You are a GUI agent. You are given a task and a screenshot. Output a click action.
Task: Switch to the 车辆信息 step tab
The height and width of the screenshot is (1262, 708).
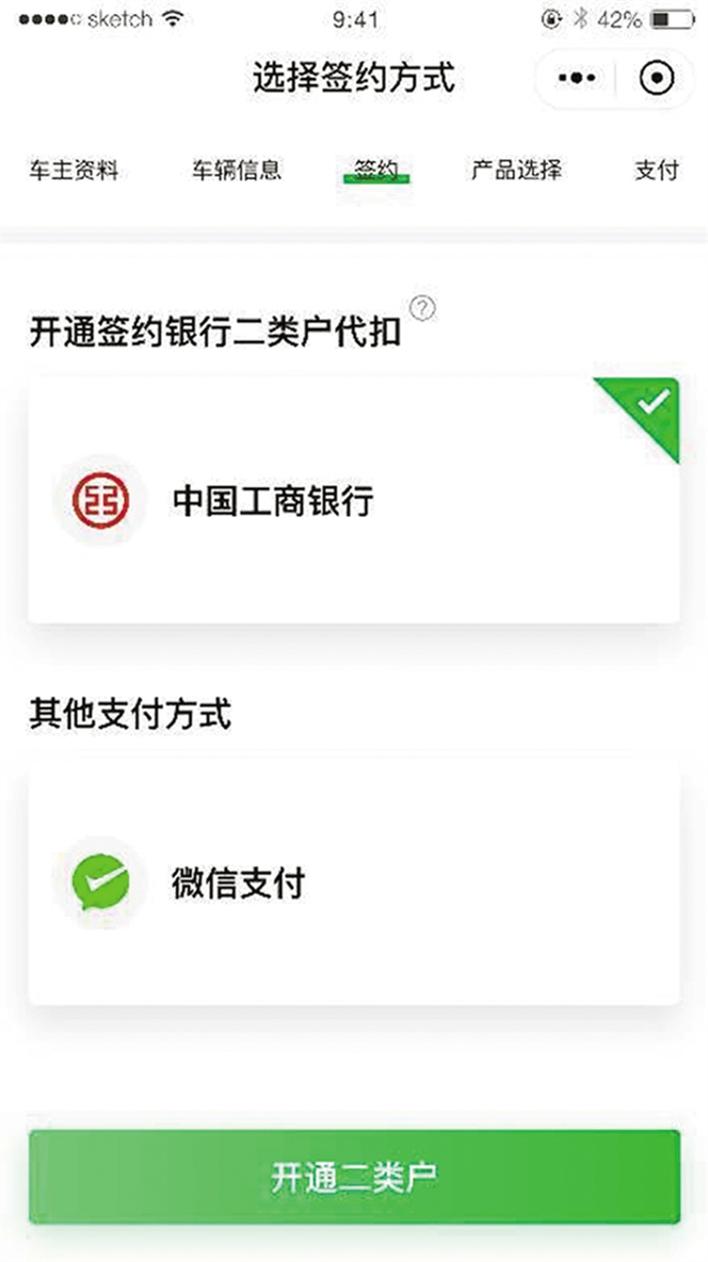(236, 170)
